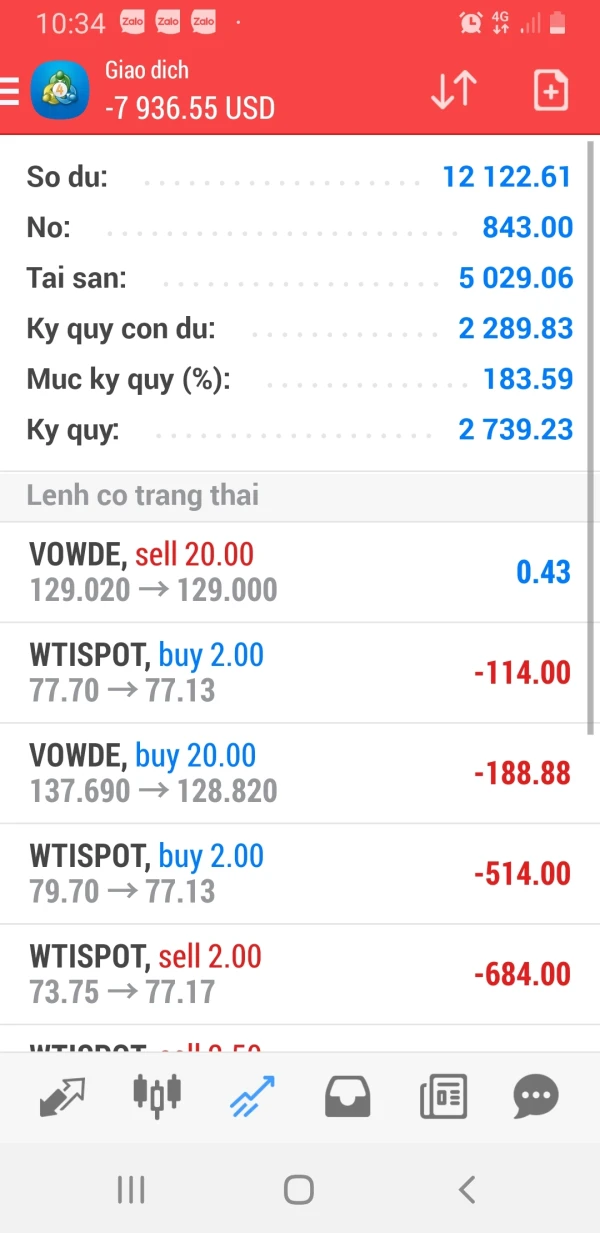Switch to the Trade tab
This screenshot has width=600, height=1233.
click(x=251, y=1096)
